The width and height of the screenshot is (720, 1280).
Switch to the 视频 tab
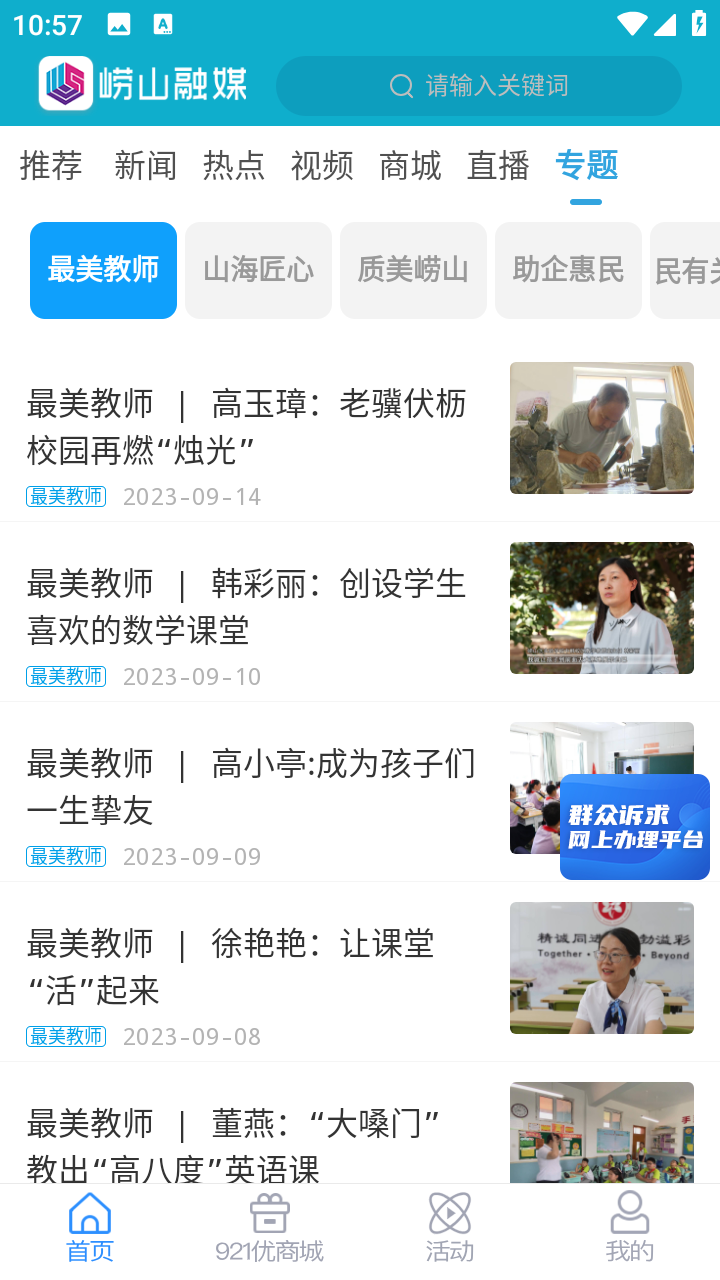pos(322,165)
